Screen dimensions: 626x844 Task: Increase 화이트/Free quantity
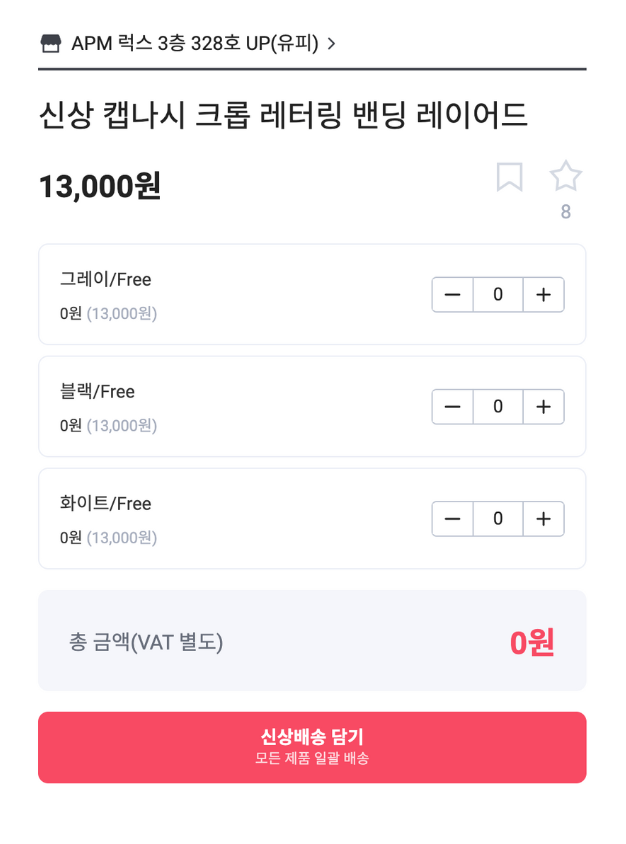tap(543, 519)
